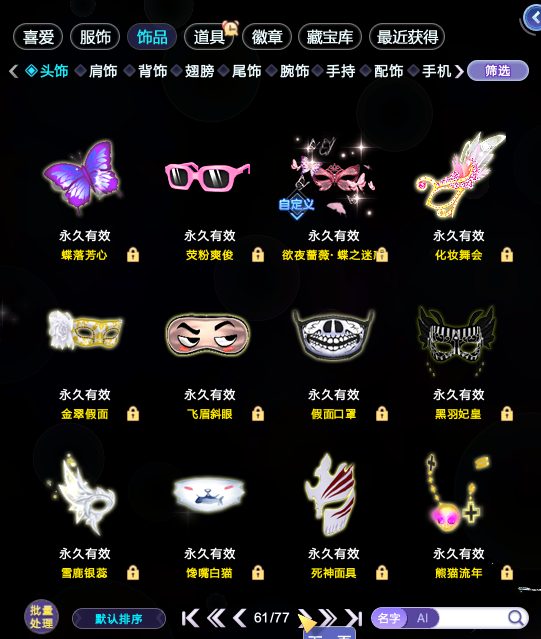Image resolution: width=541 pixels, height=639 pixels.
Task: Open the 藏宝库 tab
Action: point(330,37)
